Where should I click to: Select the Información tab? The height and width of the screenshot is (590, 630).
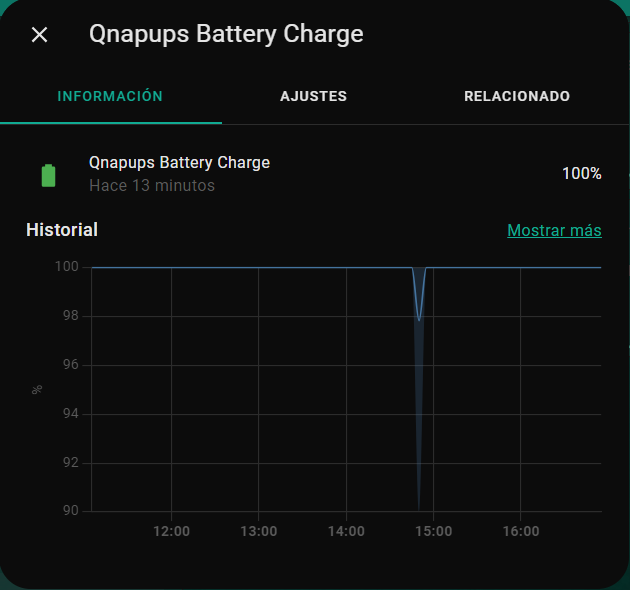[x=110, y=97]
